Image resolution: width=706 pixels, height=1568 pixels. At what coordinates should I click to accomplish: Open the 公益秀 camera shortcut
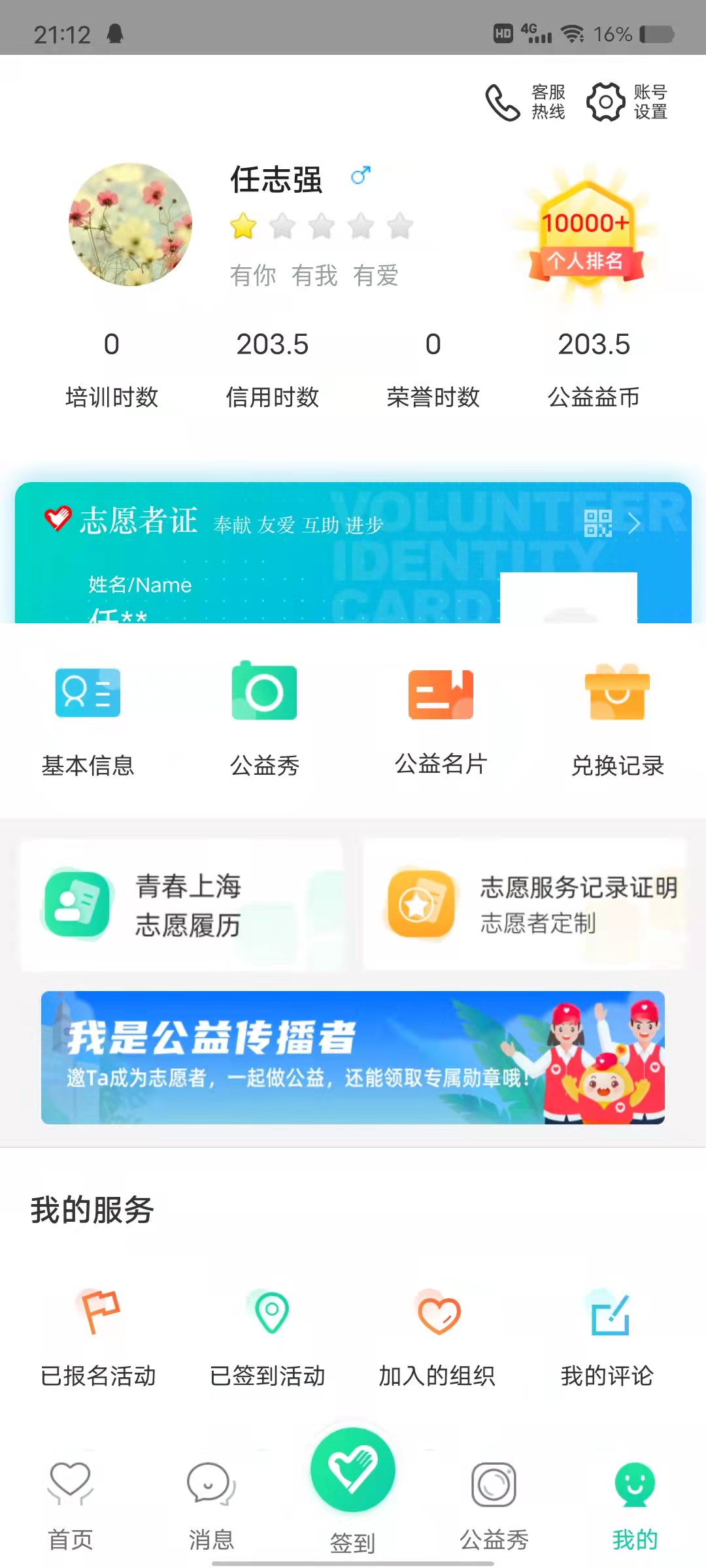[264, 720]
